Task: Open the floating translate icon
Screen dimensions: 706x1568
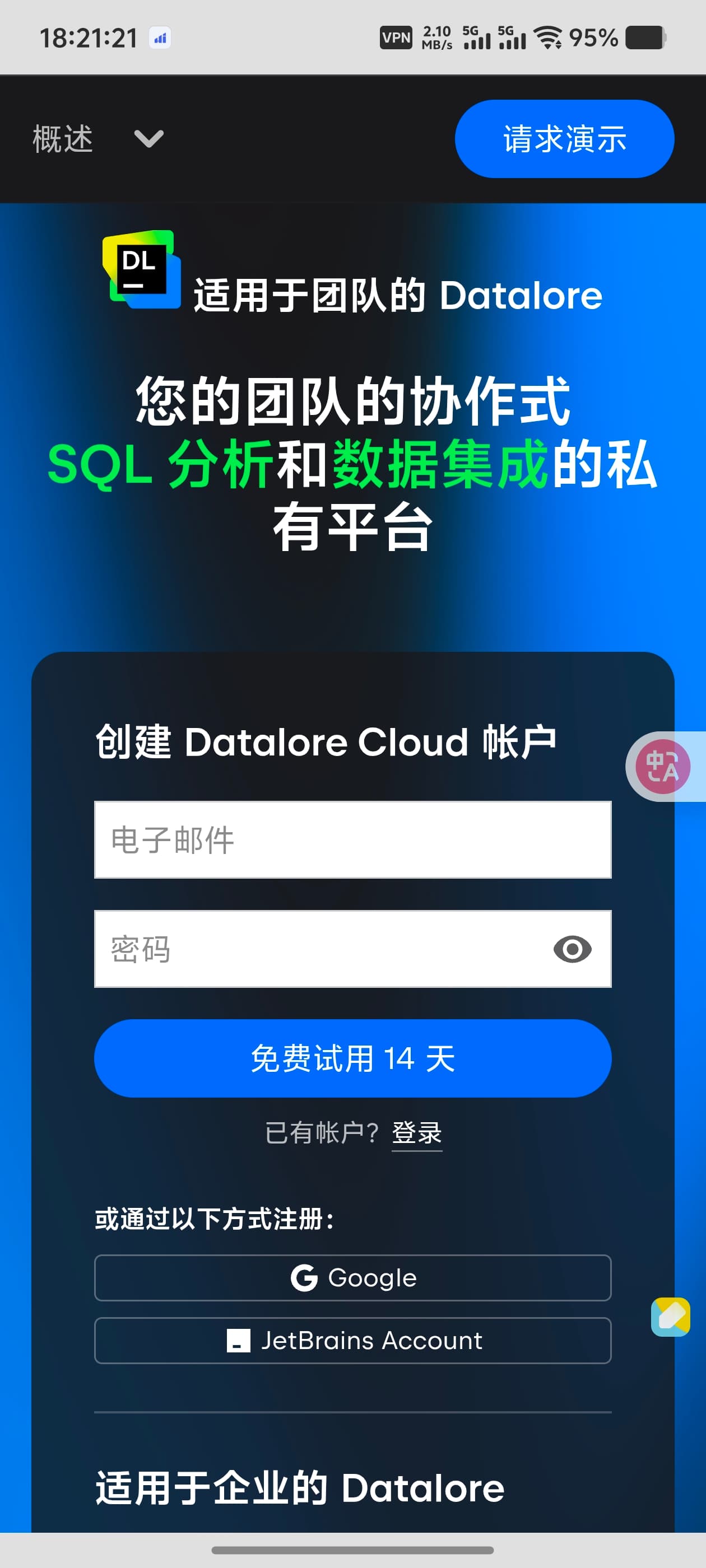Action: tap(663, 766)
